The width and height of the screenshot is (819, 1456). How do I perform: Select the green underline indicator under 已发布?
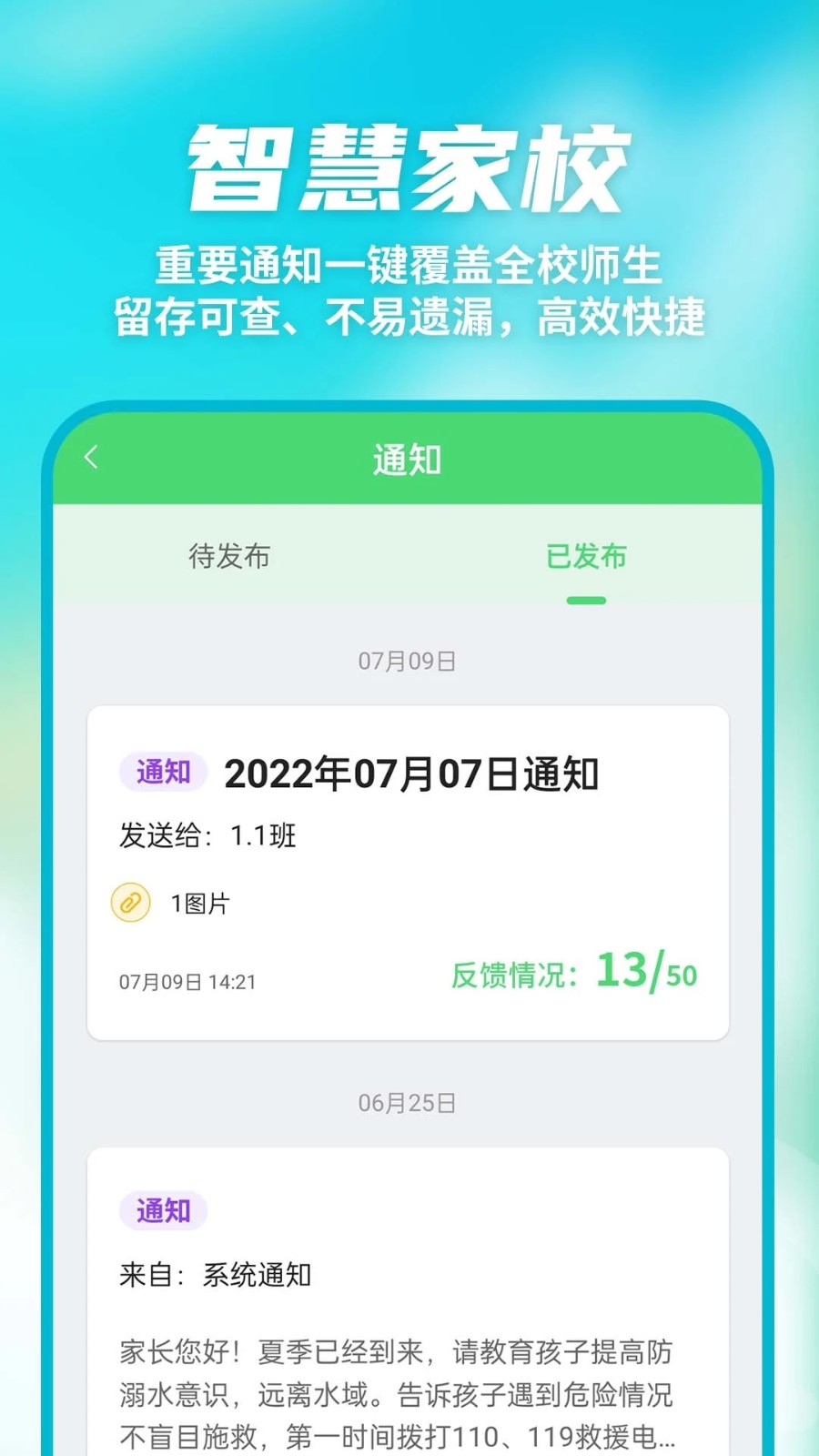(587, 599)
